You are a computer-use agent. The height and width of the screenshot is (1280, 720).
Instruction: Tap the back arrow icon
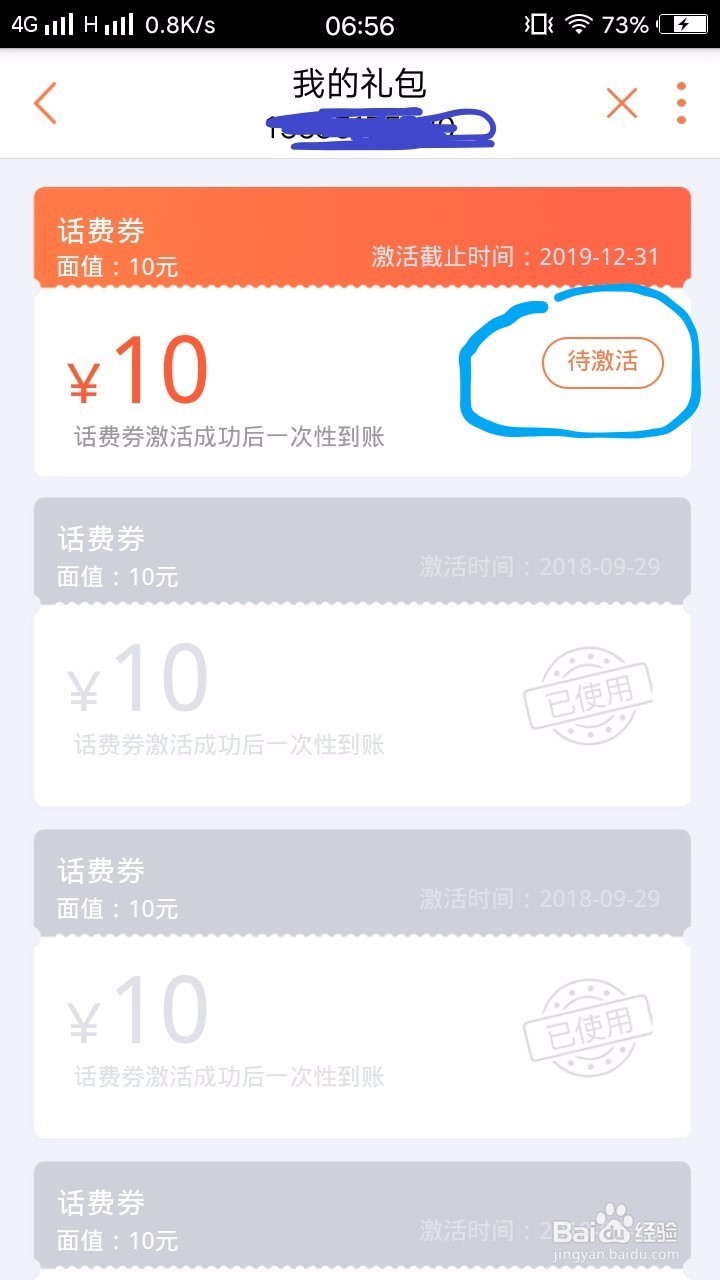[x=46, y=103]
